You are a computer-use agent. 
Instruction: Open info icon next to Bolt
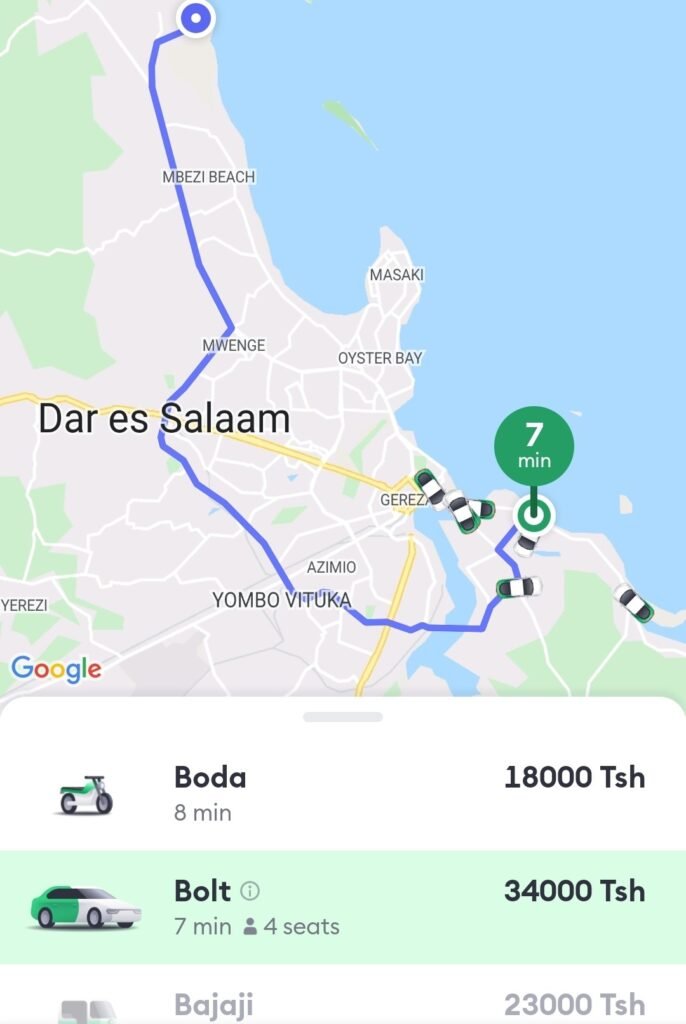coord(251,891)
